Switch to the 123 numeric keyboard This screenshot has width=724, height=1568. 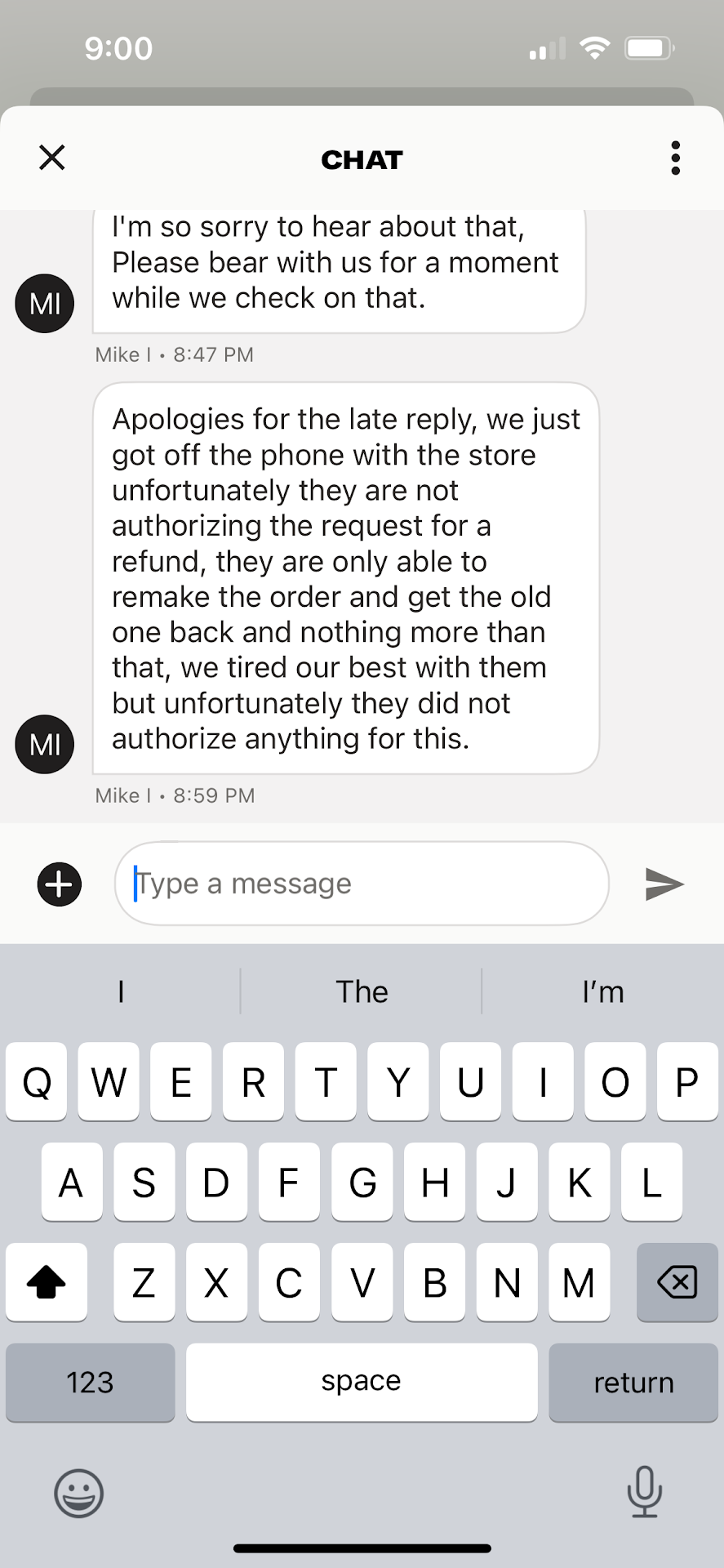pos(90,1382)
